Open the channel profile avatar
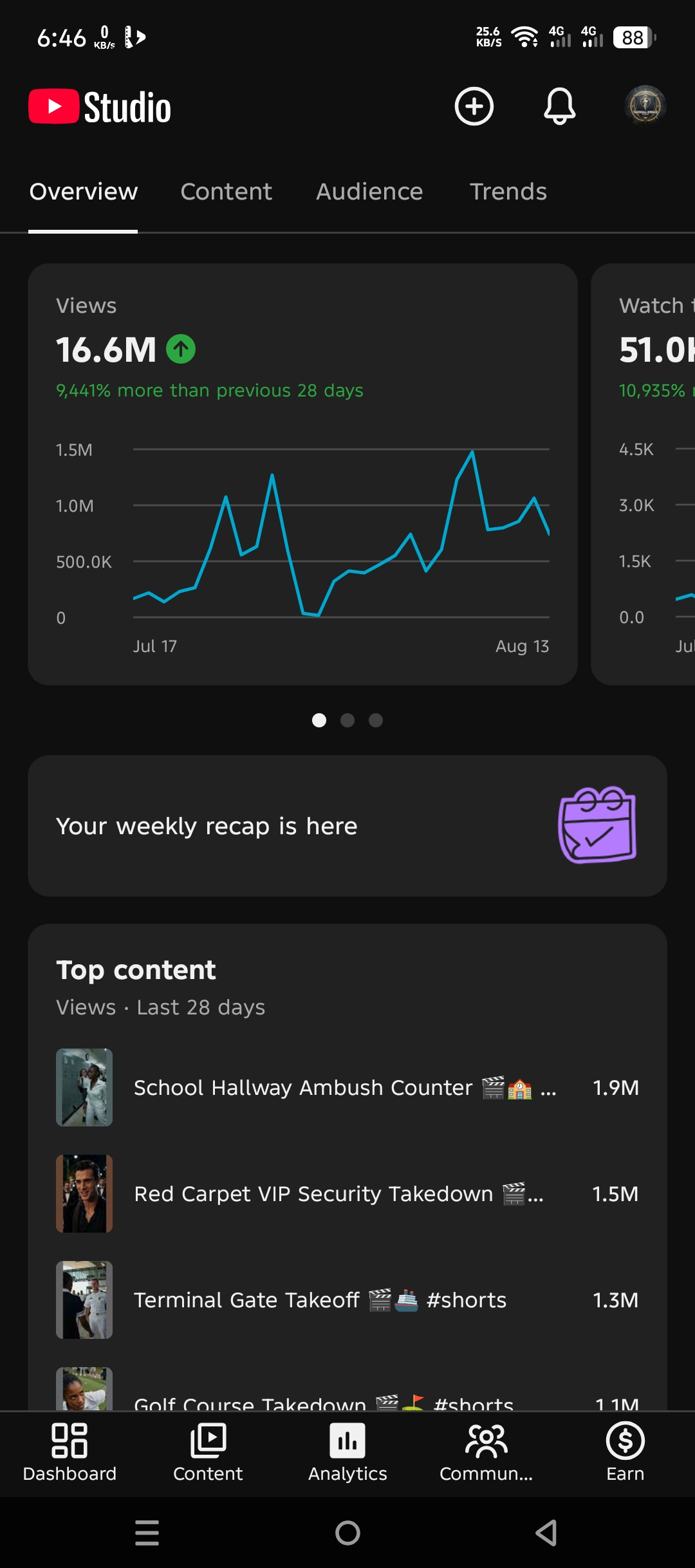Screen dimensions: 695x1568 coord(645,105)
